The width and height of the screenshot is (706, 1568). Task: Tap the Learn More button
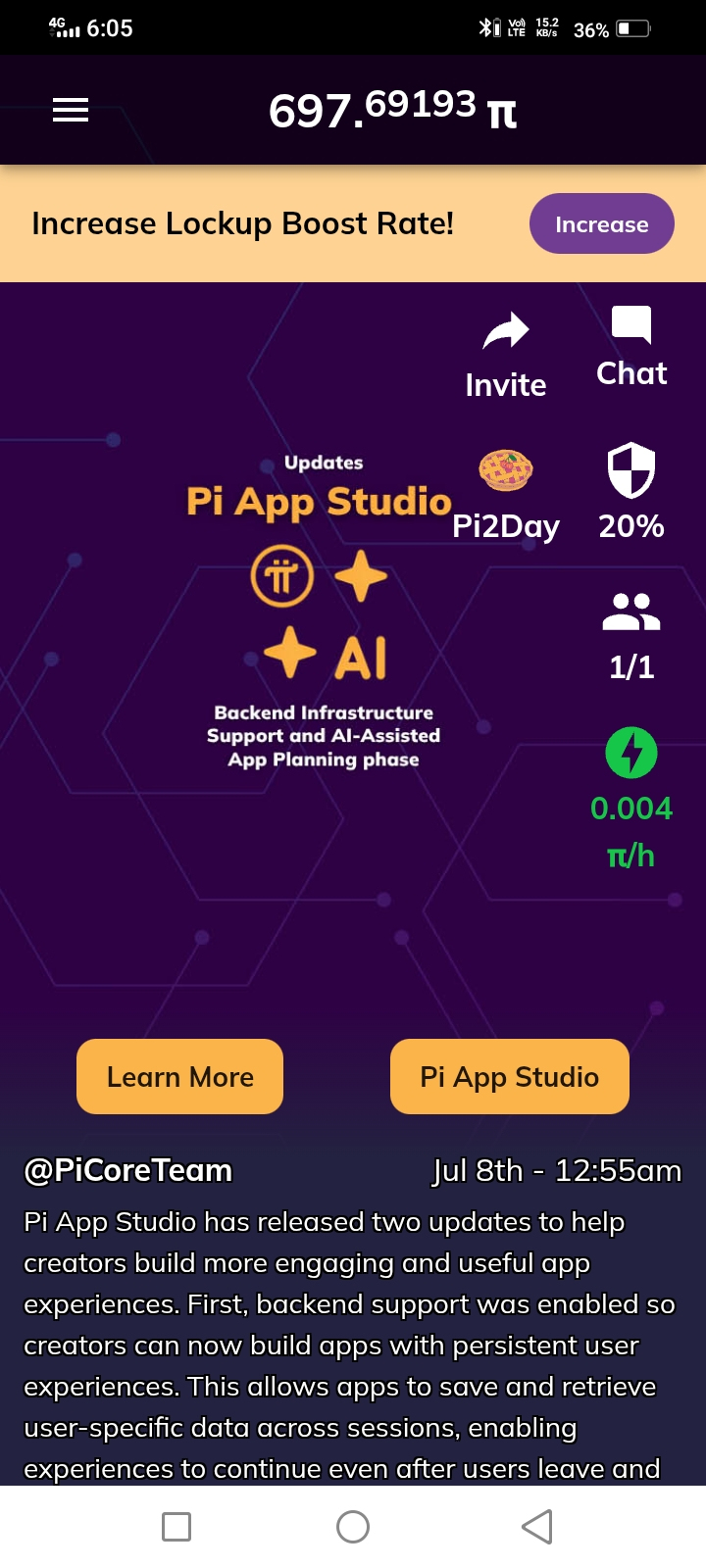tap(180, 1076)
